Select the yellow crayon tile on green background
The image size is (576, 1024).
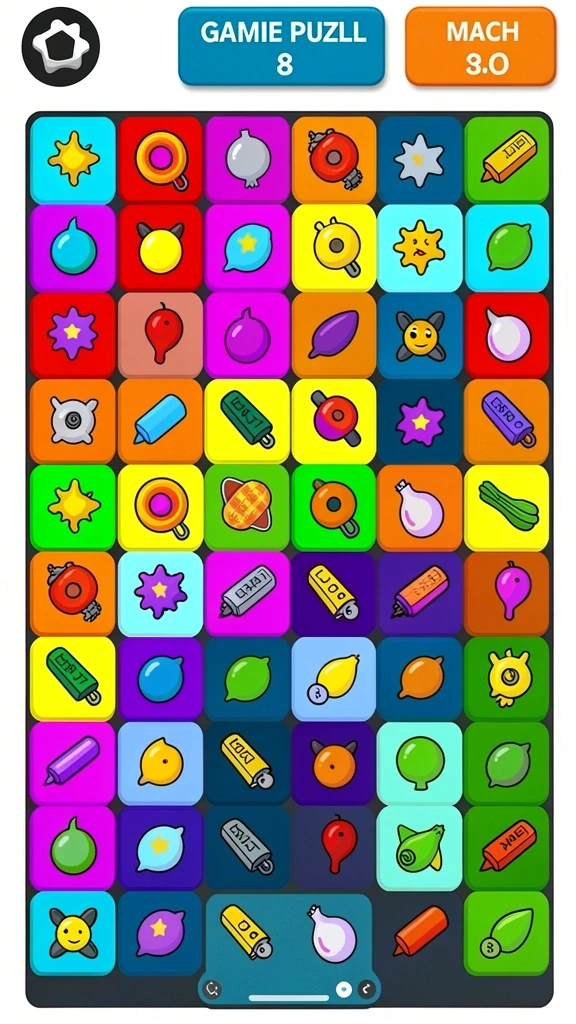click(507, 159)
